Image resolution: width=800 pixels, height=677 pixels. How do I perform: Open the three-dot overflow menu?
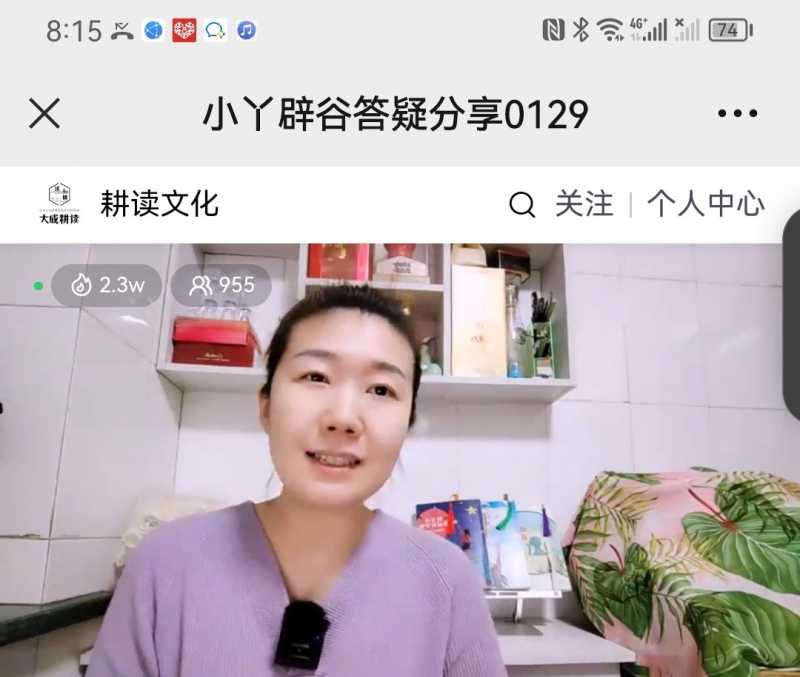pos(737,115)
